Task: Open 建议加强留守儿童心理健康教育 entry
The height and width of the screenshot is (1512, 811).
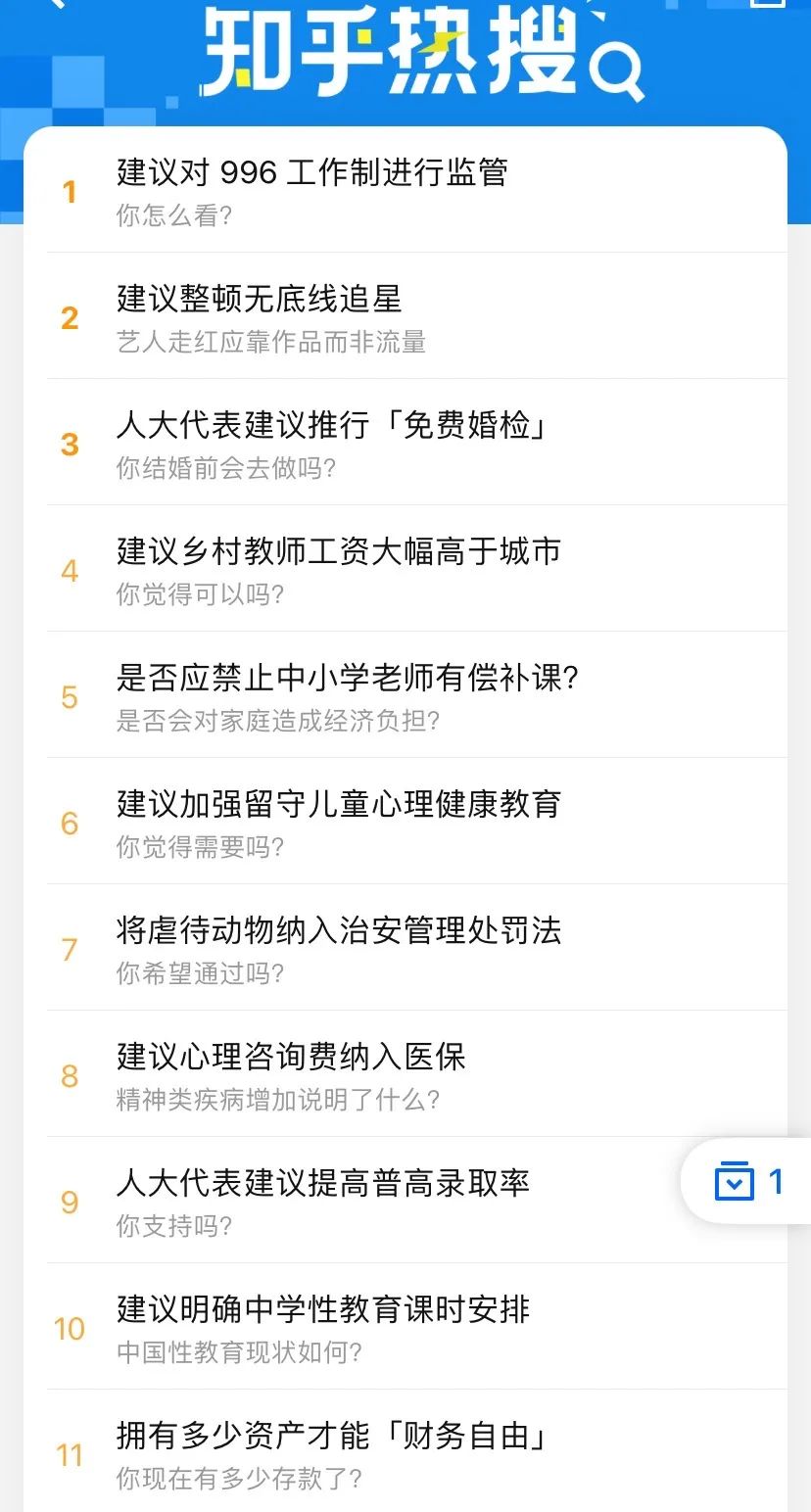Action: click(x=416, y=822)
